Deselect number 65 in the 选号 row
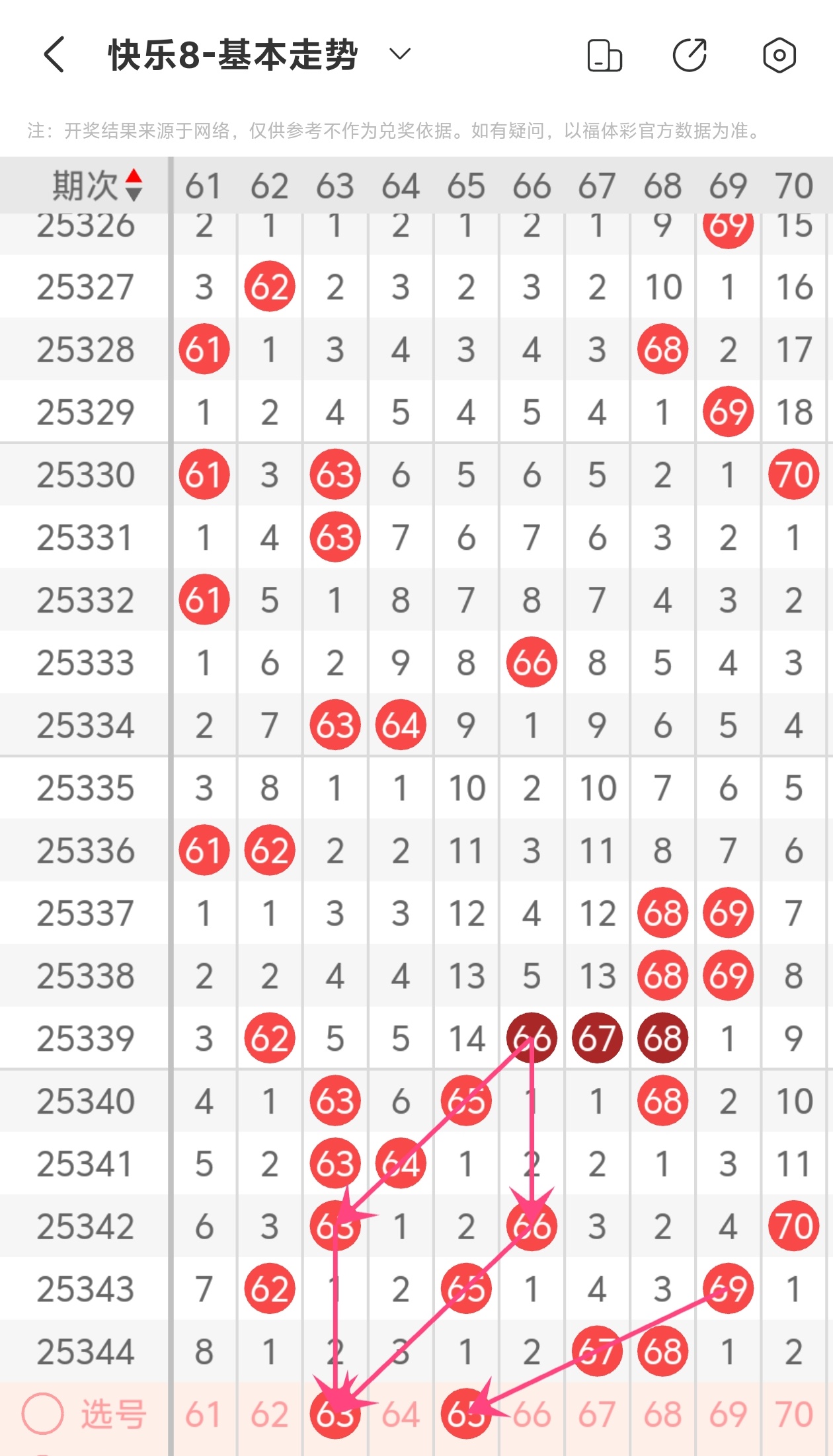Viewport: 833px width, 1456px height. [x=465, y=1414]
